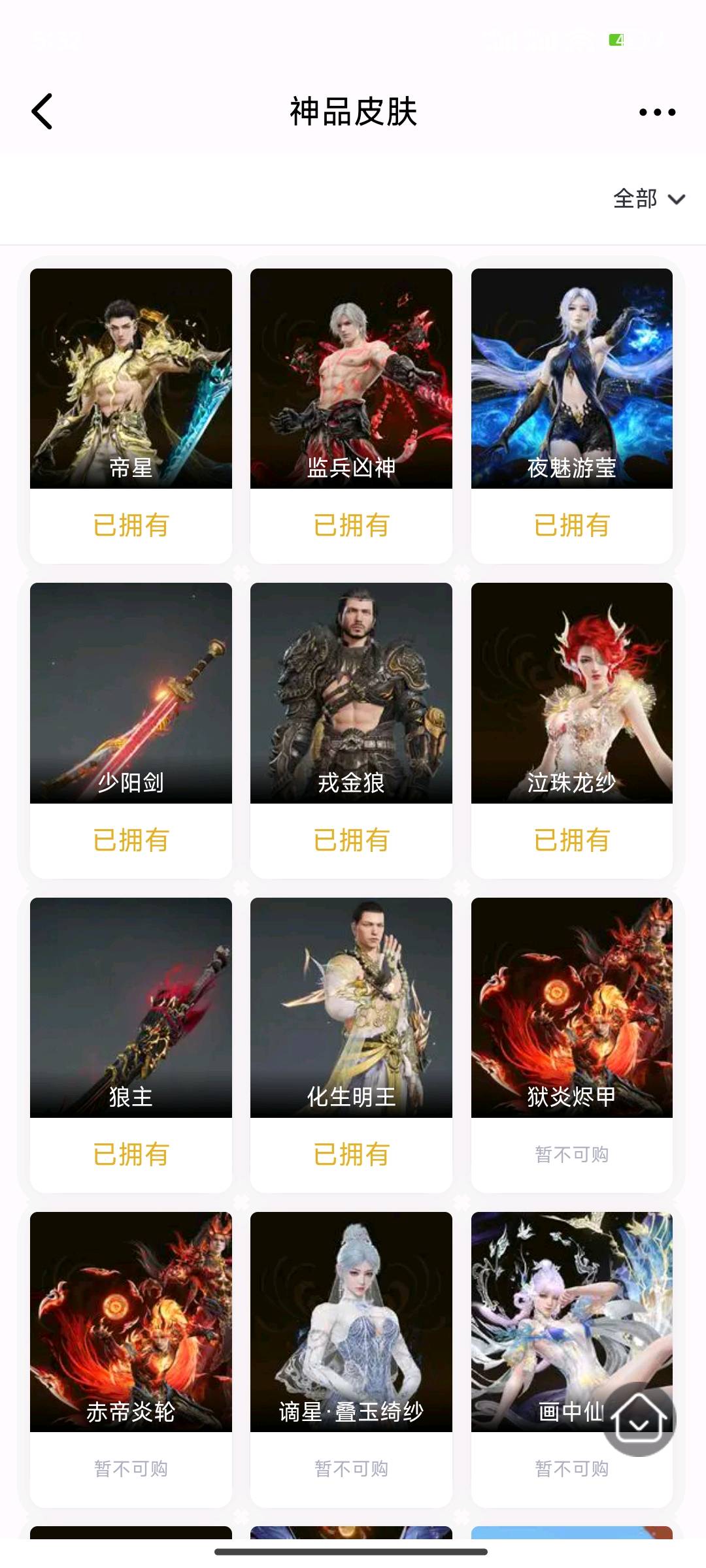Open the 监兵凶神 skin card

pos(351,379)
